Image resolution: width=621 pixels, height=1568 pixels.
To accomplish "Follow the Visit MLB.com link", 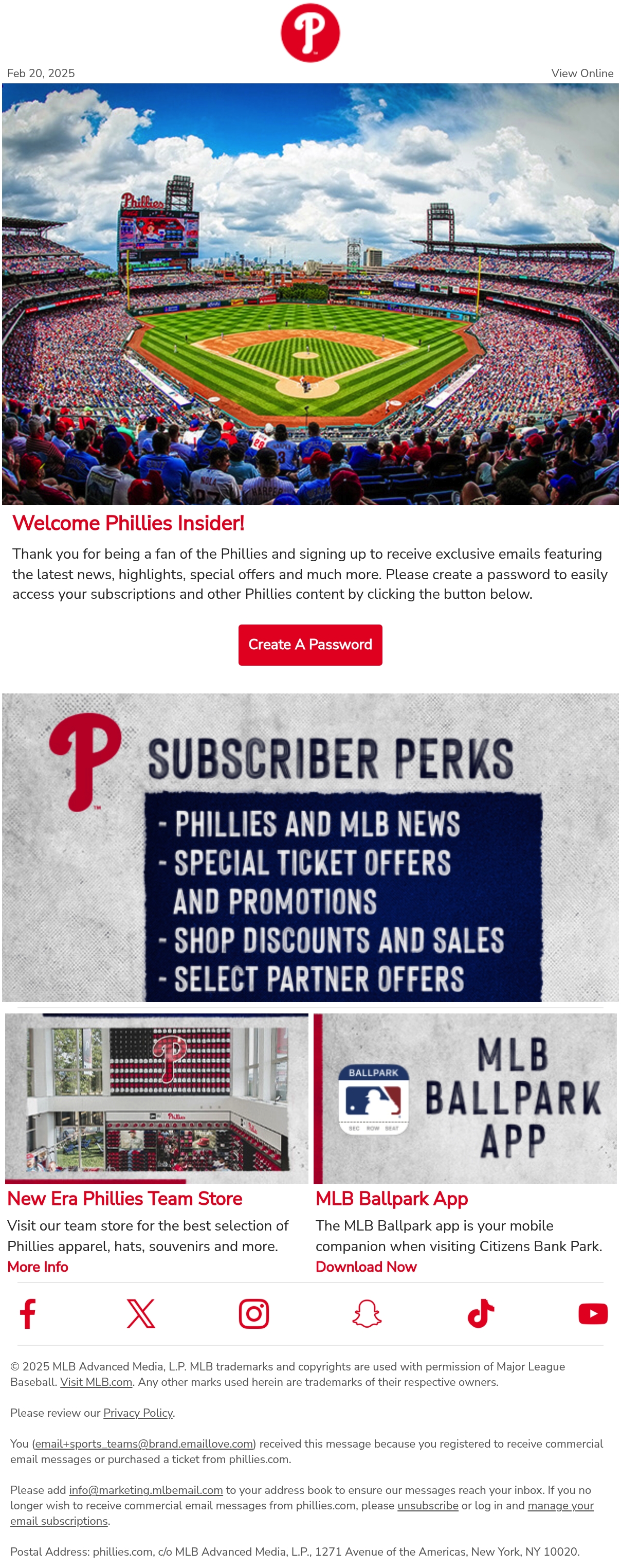I will (x=96, y=1382).
